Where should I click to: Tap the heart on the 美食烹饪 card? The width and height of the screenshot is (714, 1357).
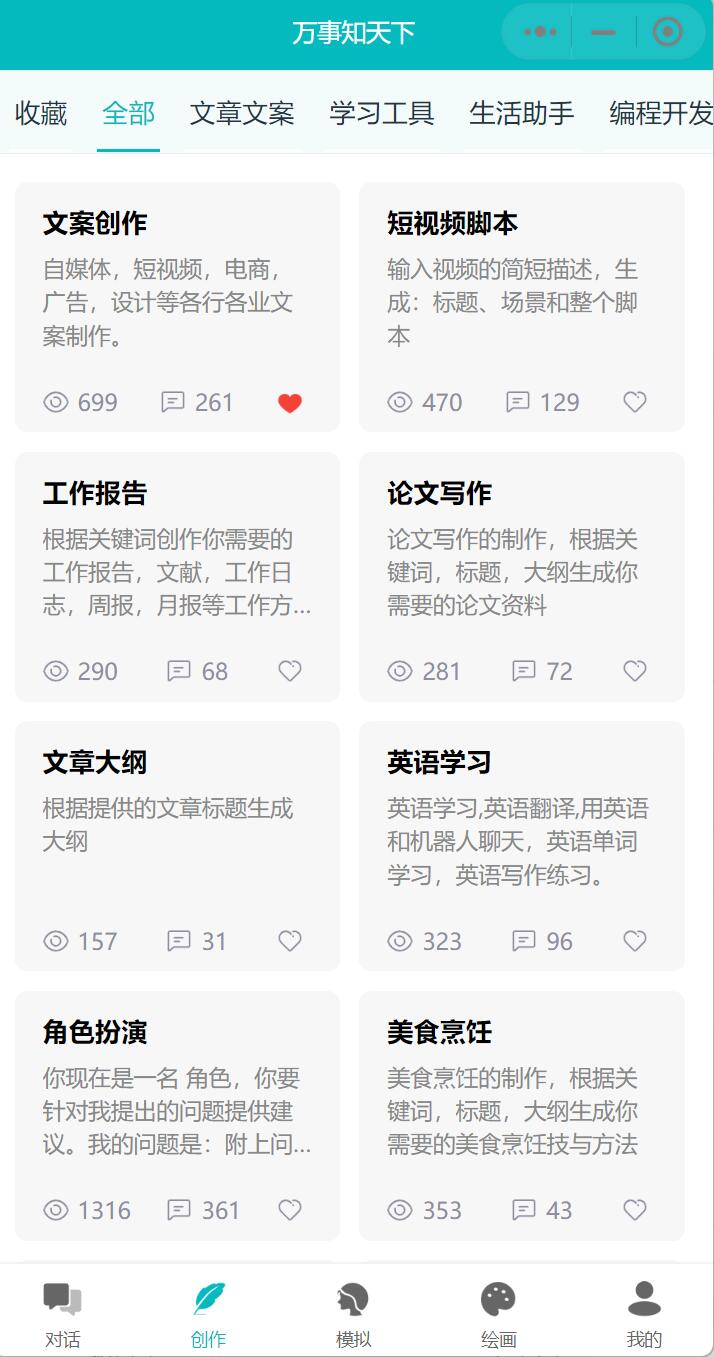point(635,1210)
